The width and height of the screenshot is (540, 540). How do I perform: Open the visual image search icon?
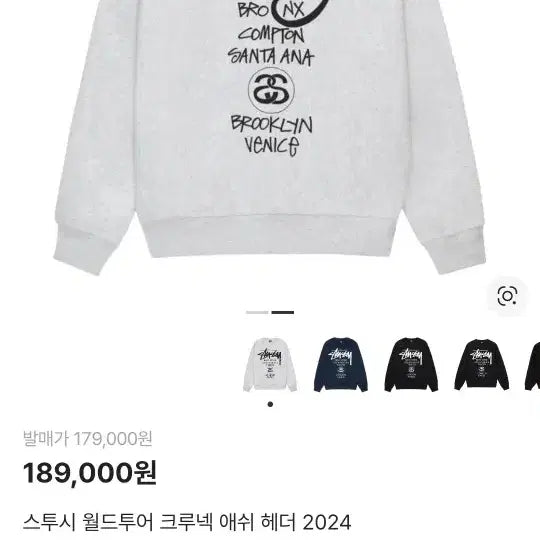pyautogui.click(x=507, y=296)
